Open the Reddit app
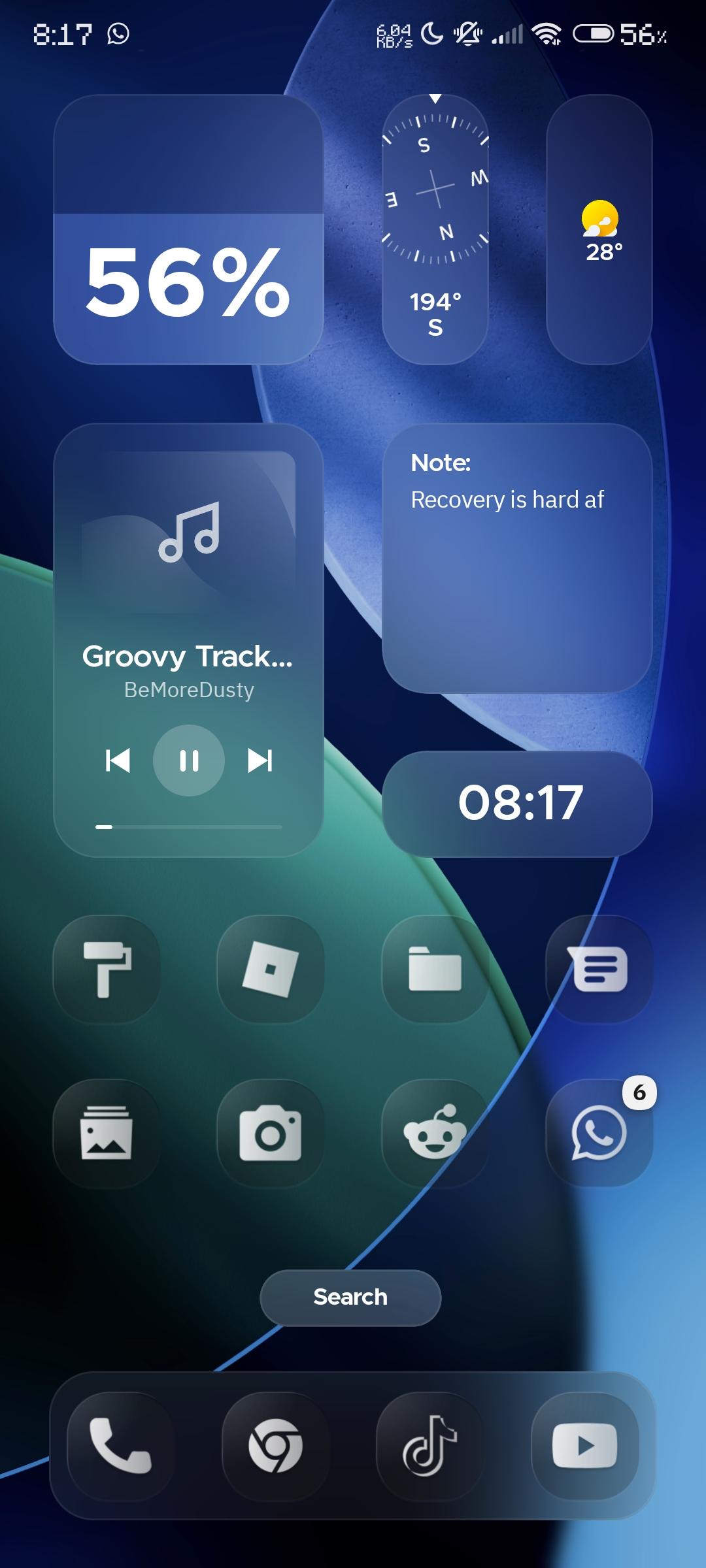The image size is (706, 1568). [x=435, y=1133]
